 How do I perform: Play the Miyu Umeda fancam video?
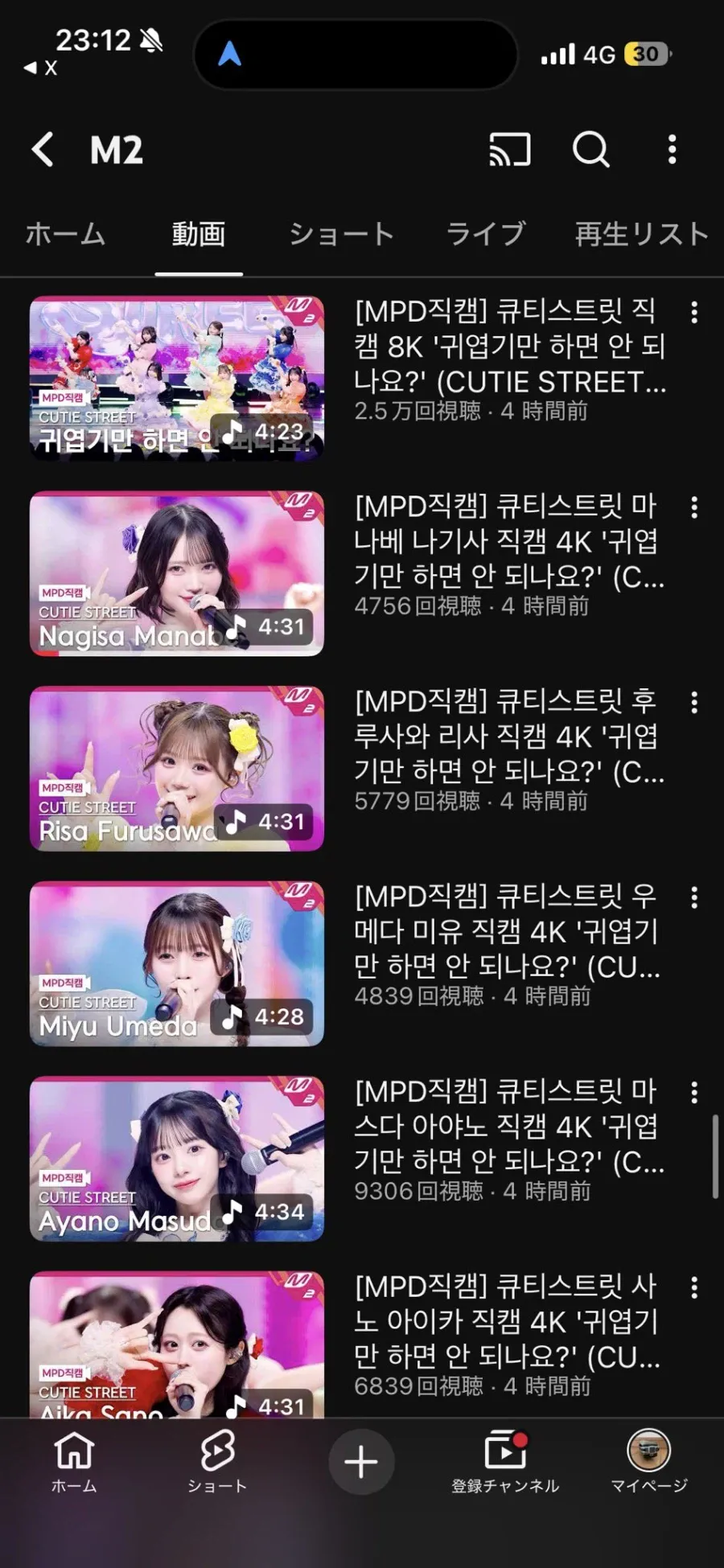pyautogui.click(x=177, y=963)
